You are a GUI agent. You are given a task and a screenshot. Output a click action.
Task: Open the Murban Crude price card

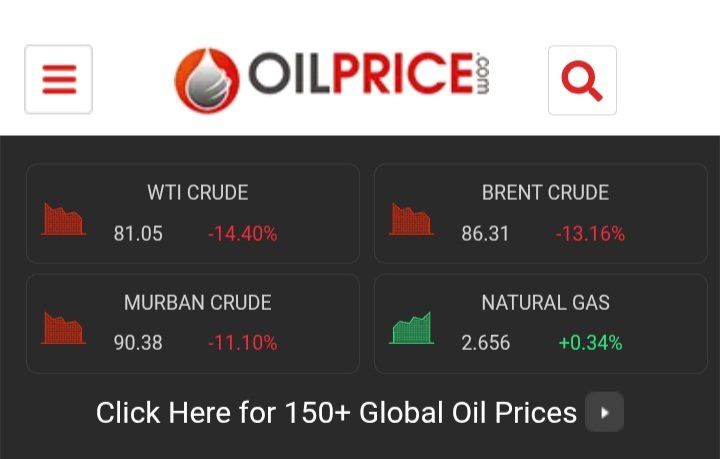[193, 324]
